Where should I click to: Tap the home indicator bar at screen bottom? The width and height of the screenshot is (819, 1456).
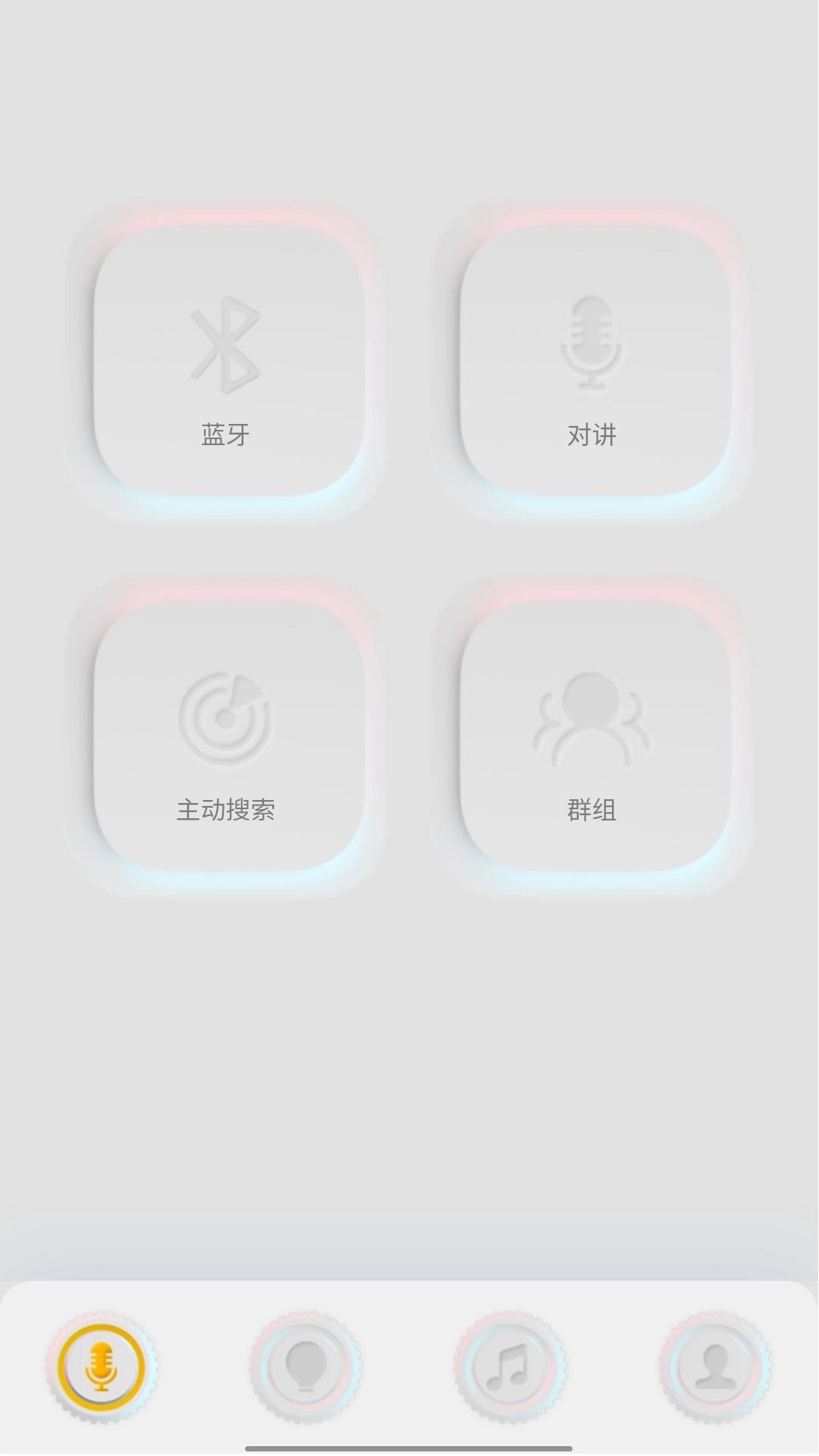coord(409,1446)
